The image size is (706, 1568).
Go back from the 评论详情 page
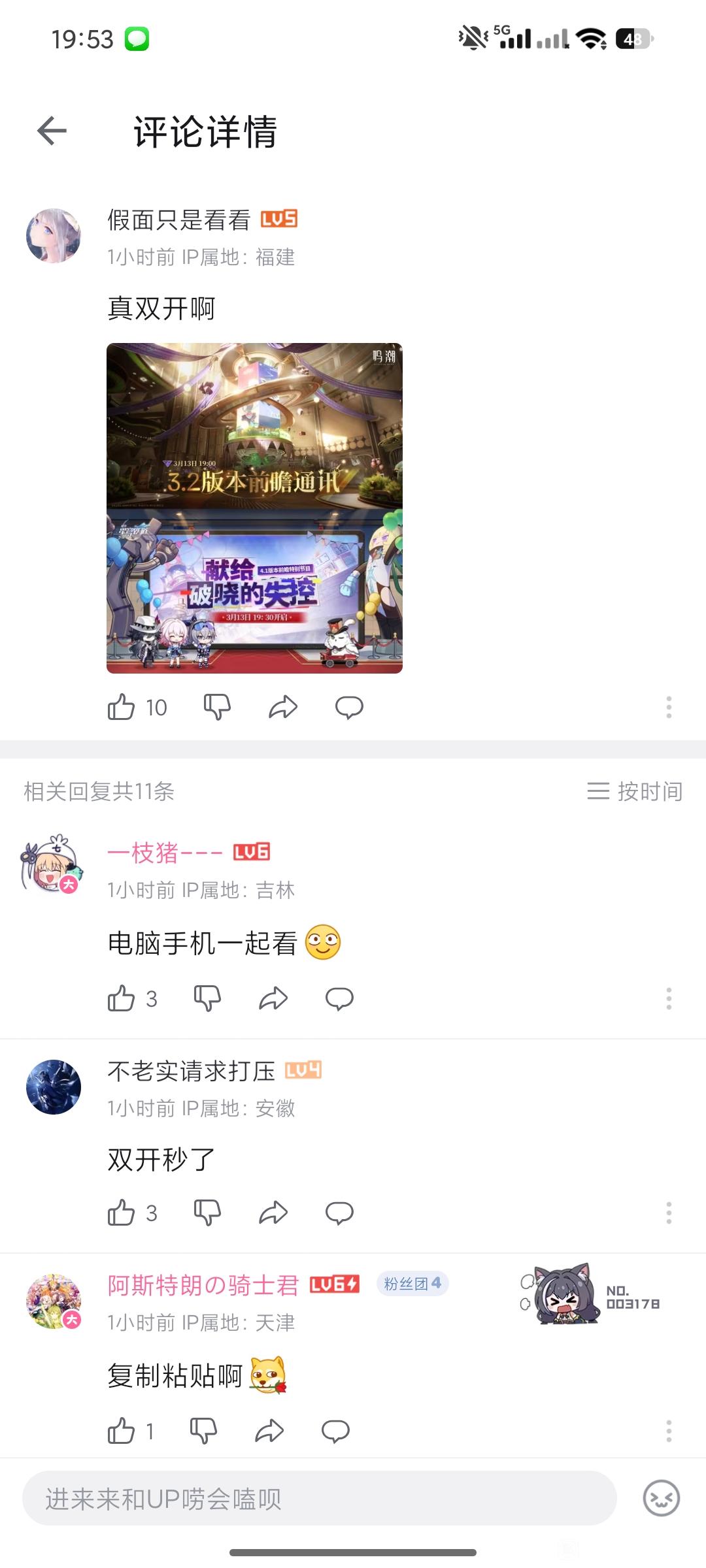[x=52, y=131]
